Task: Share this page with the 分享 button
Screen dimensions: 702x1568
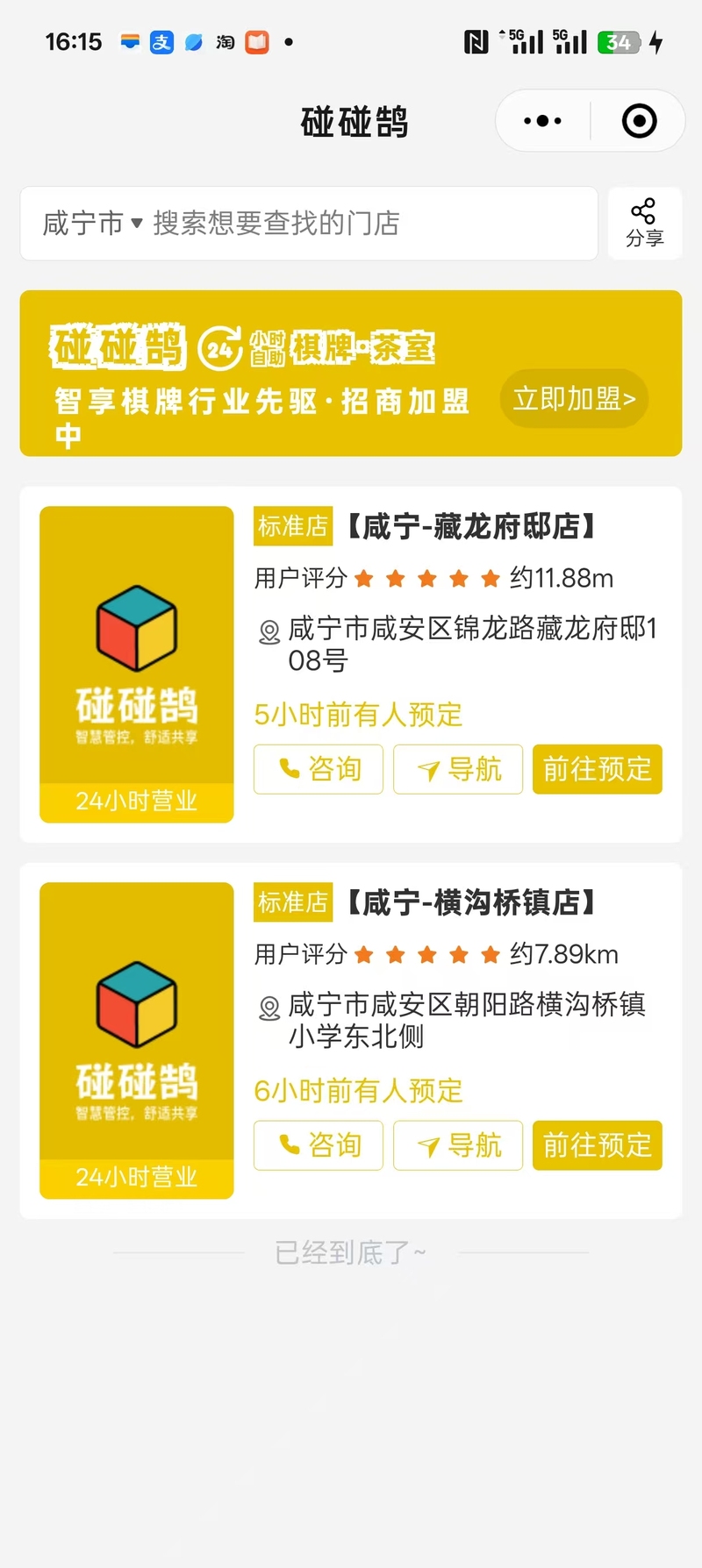Action: pos(644,224)
